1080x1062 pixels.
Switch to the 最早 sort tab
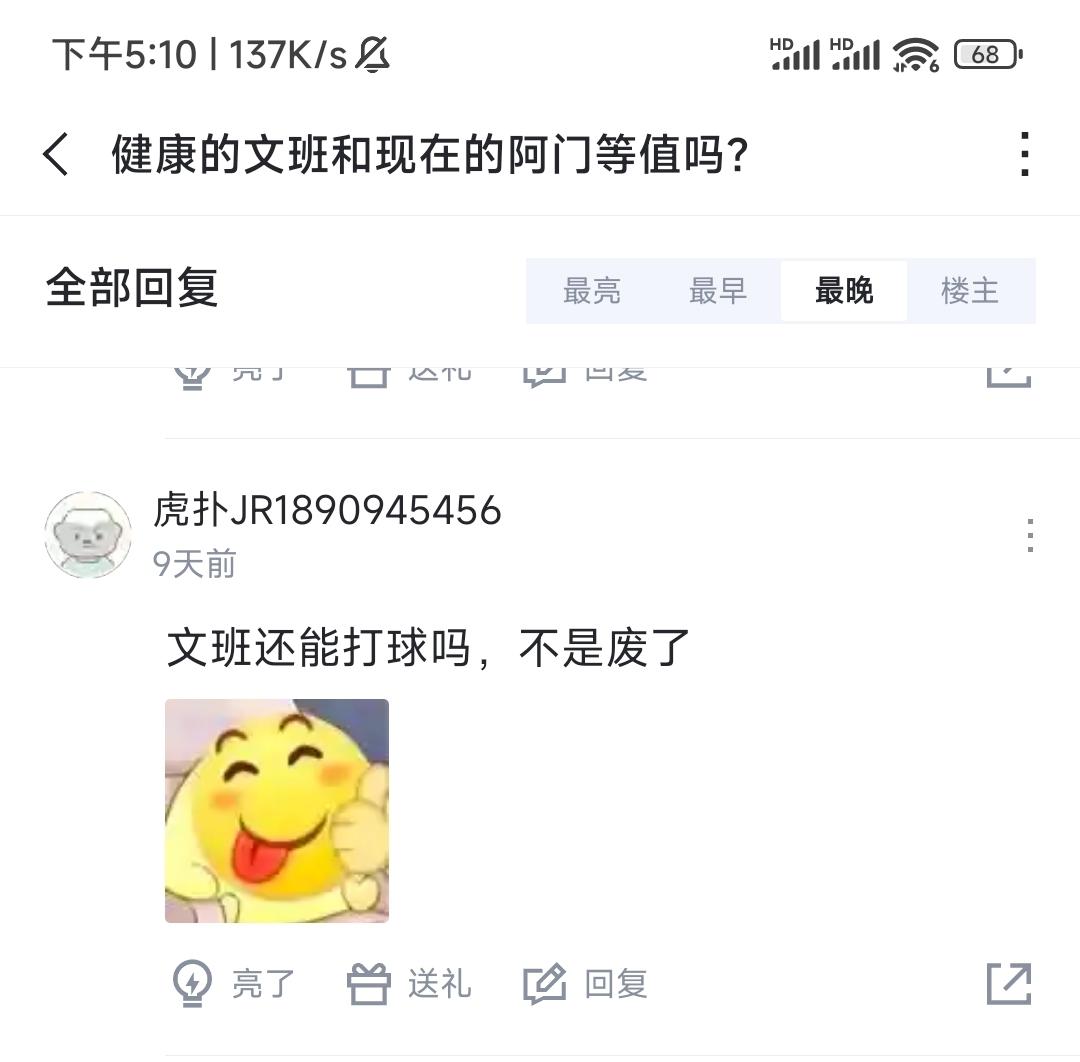pyautogui.click(x=718, y=291)
